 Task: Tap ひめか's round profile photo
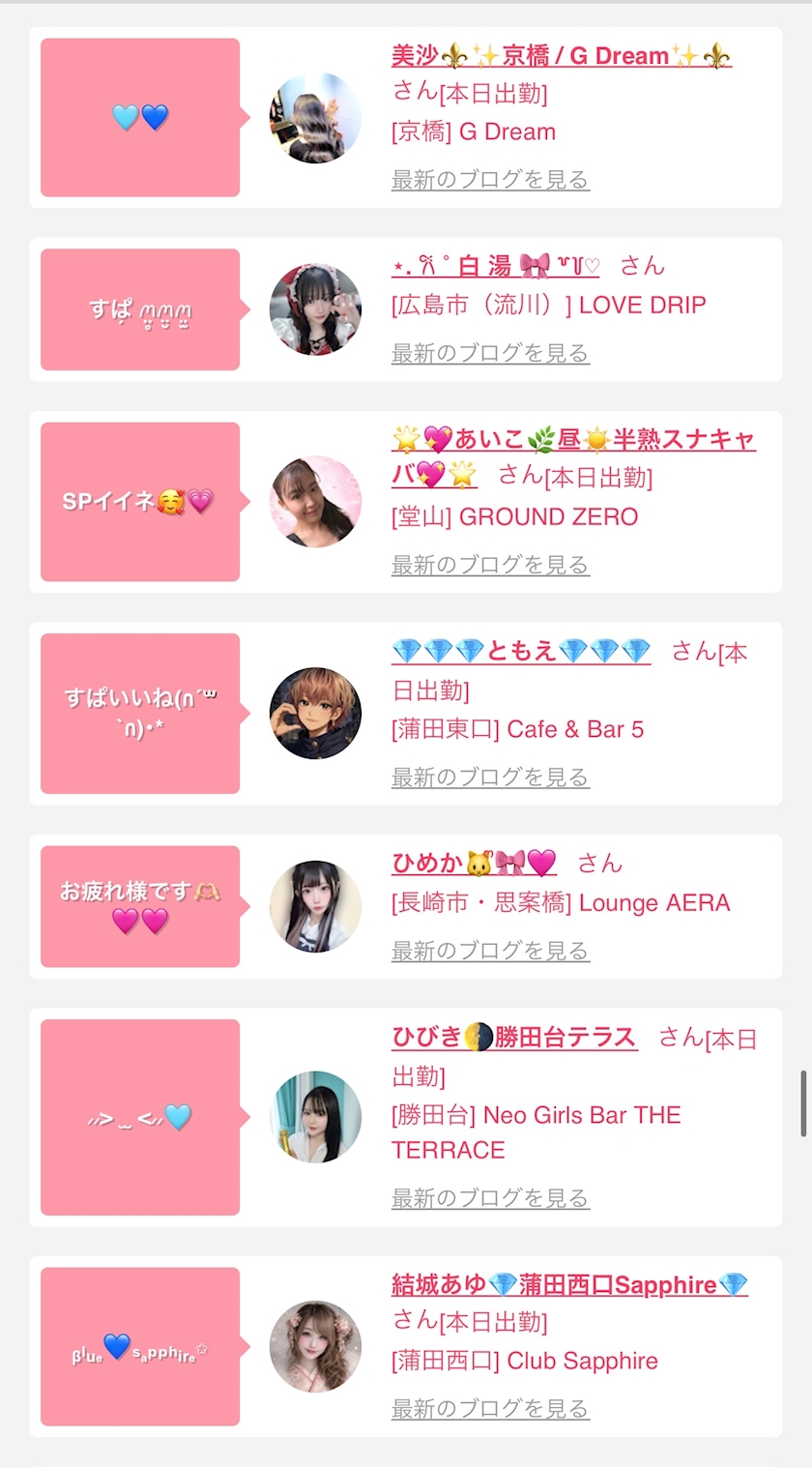pyautogui.click(x=315, y=906)
